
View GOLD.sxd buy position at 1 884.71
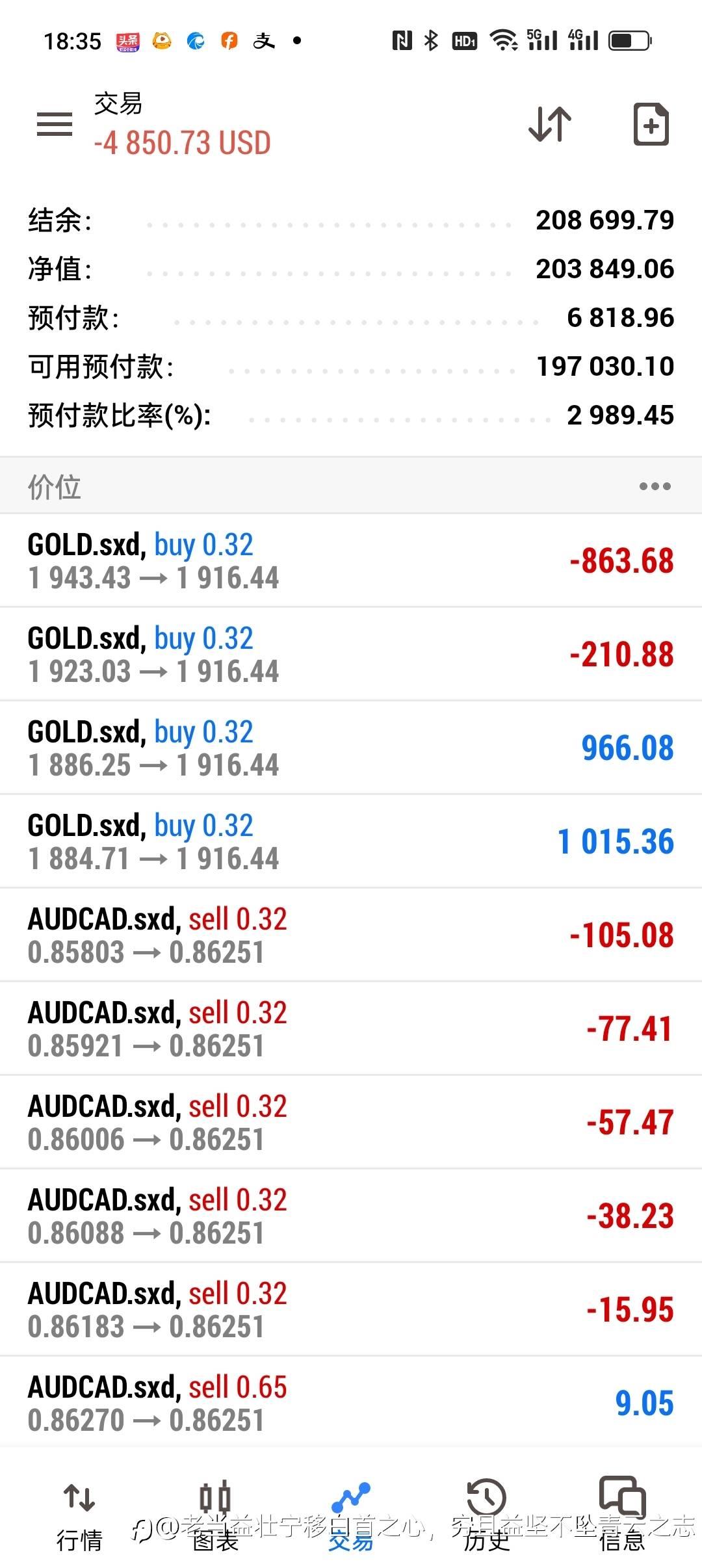coord(351,841)
